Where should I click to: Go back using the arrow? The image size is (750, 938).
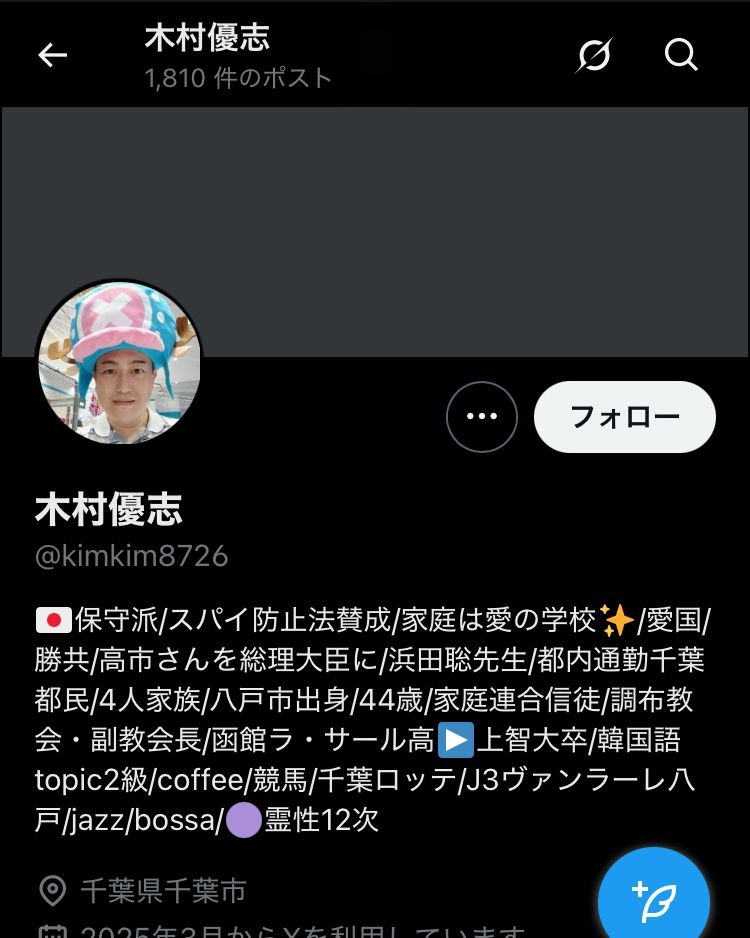(x=52, y=55)
